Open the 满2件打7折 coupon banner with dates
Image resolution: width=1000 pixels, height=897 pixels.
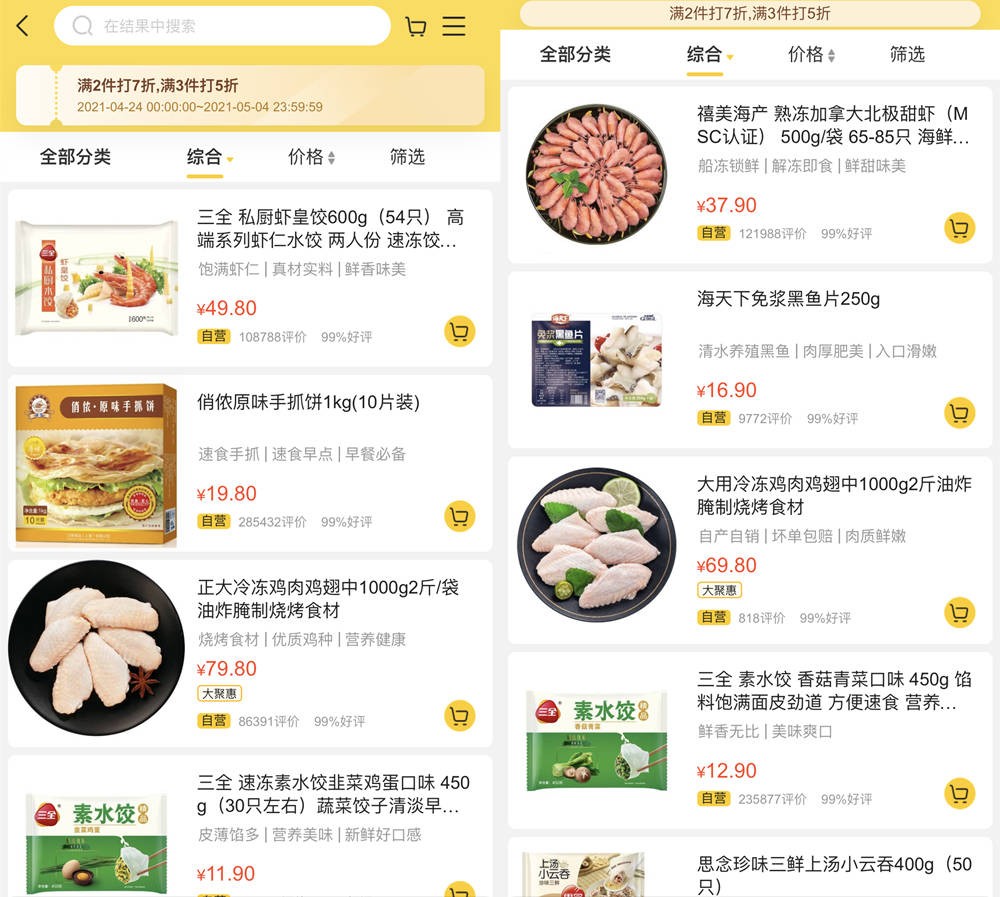pos(250,96)
